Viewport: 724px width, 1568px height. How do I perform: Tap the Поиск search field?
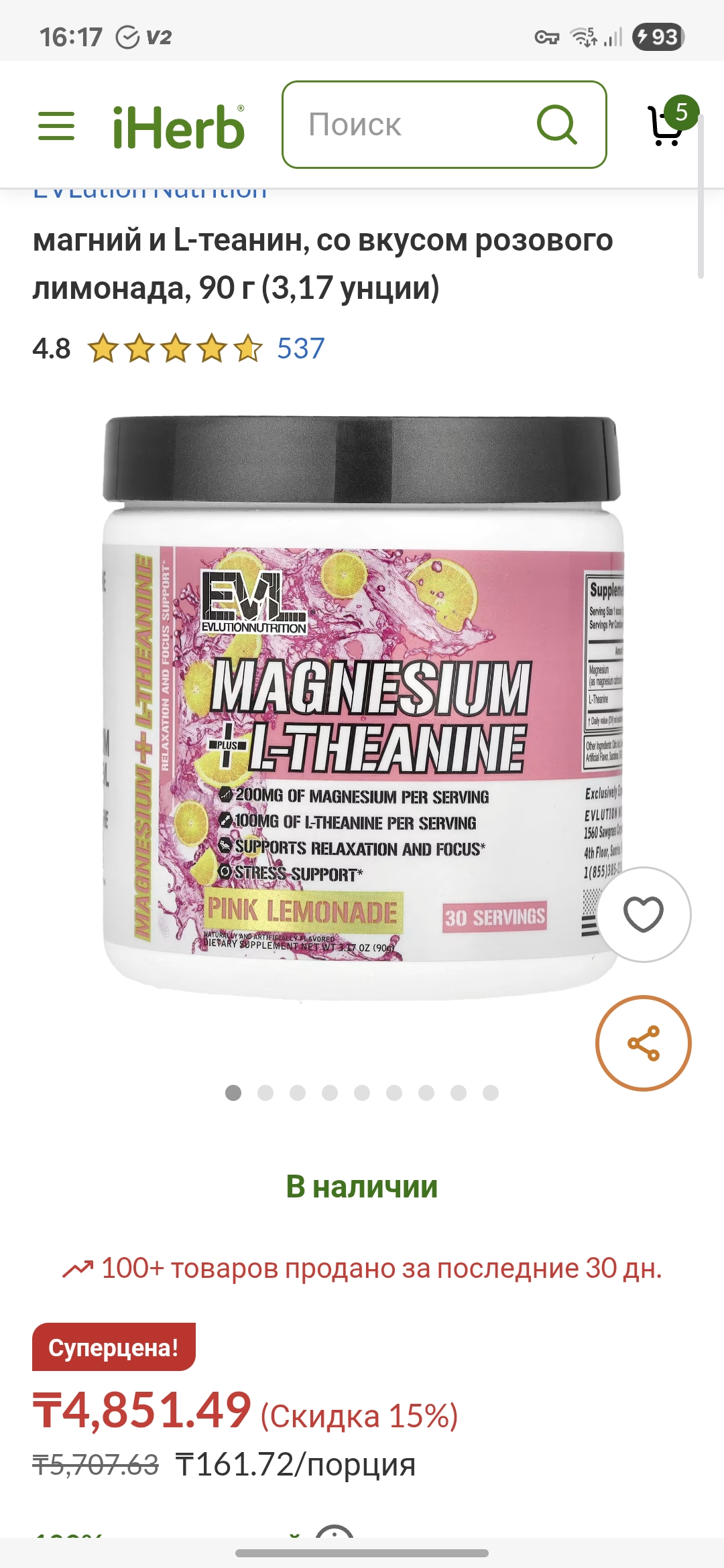click(x=402, y=125)
